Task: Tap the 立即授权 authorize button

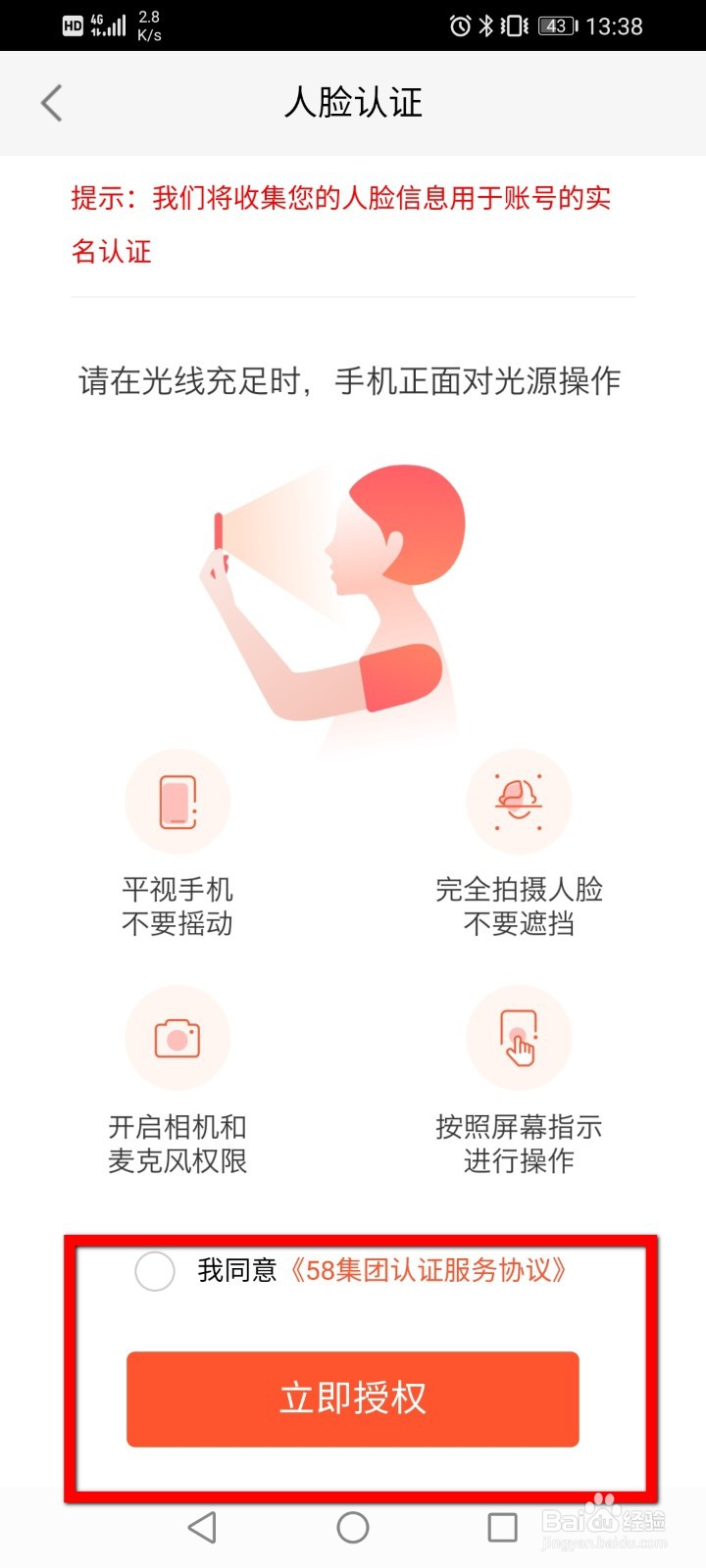Action: point(353,1399)
